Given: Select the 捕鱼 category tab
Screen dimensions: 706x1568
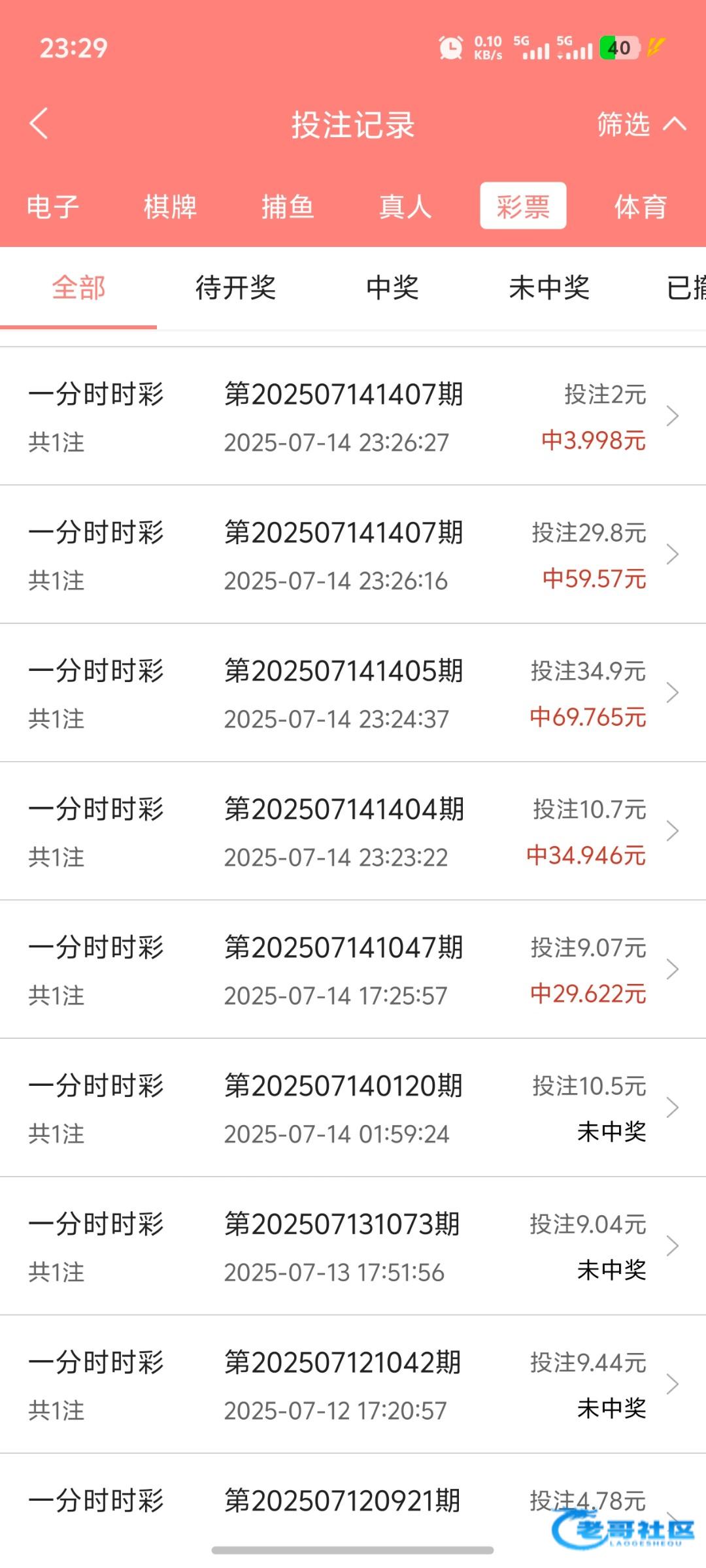Looking at the screenshot, I should click(x=288, y=206).
